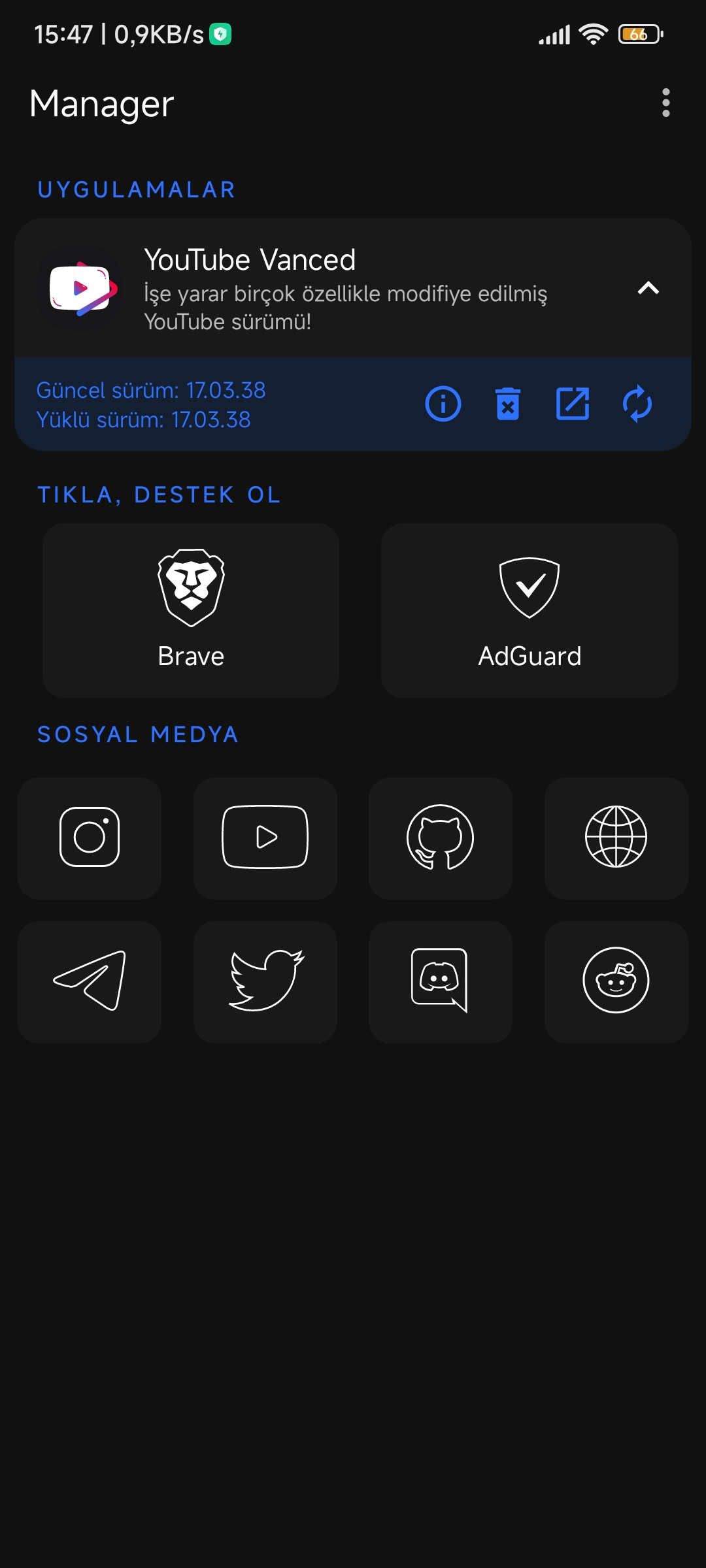Uninstall YouTube Vanced with trash icon
Viewport: 706px width, 1568px height.
click(x=508, y=404)
